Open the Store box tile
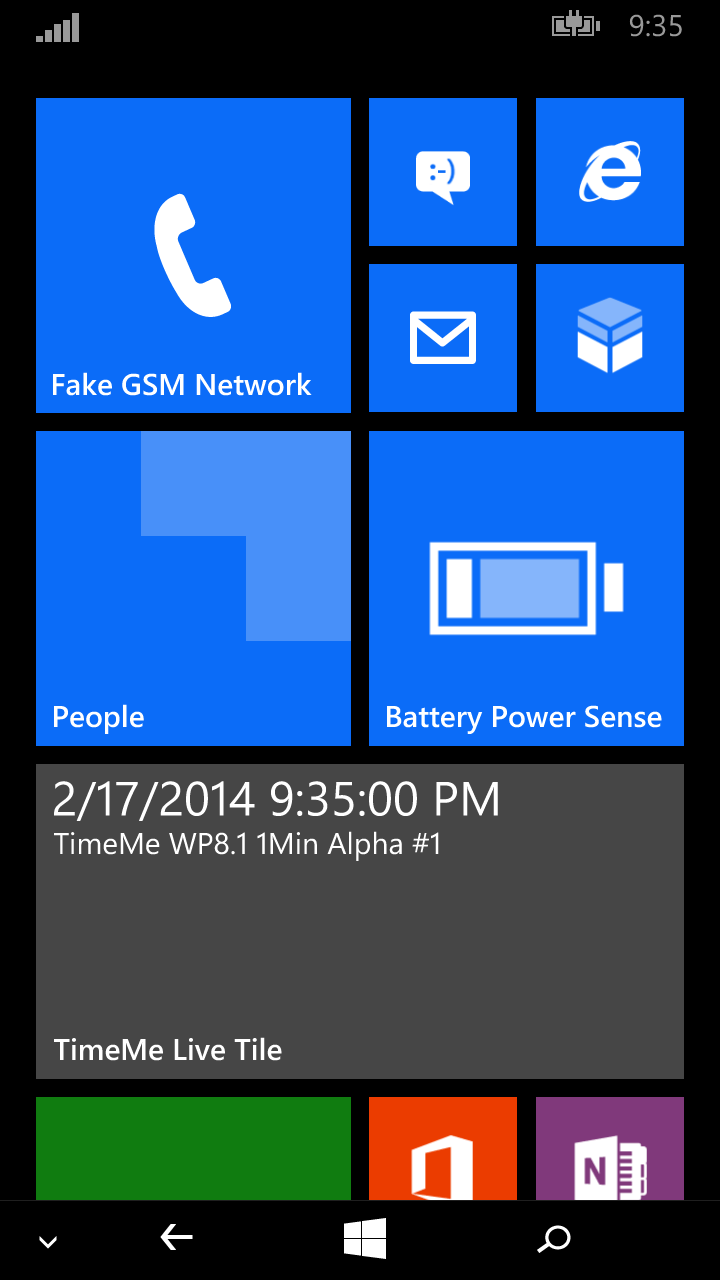 tap(610, 338)
